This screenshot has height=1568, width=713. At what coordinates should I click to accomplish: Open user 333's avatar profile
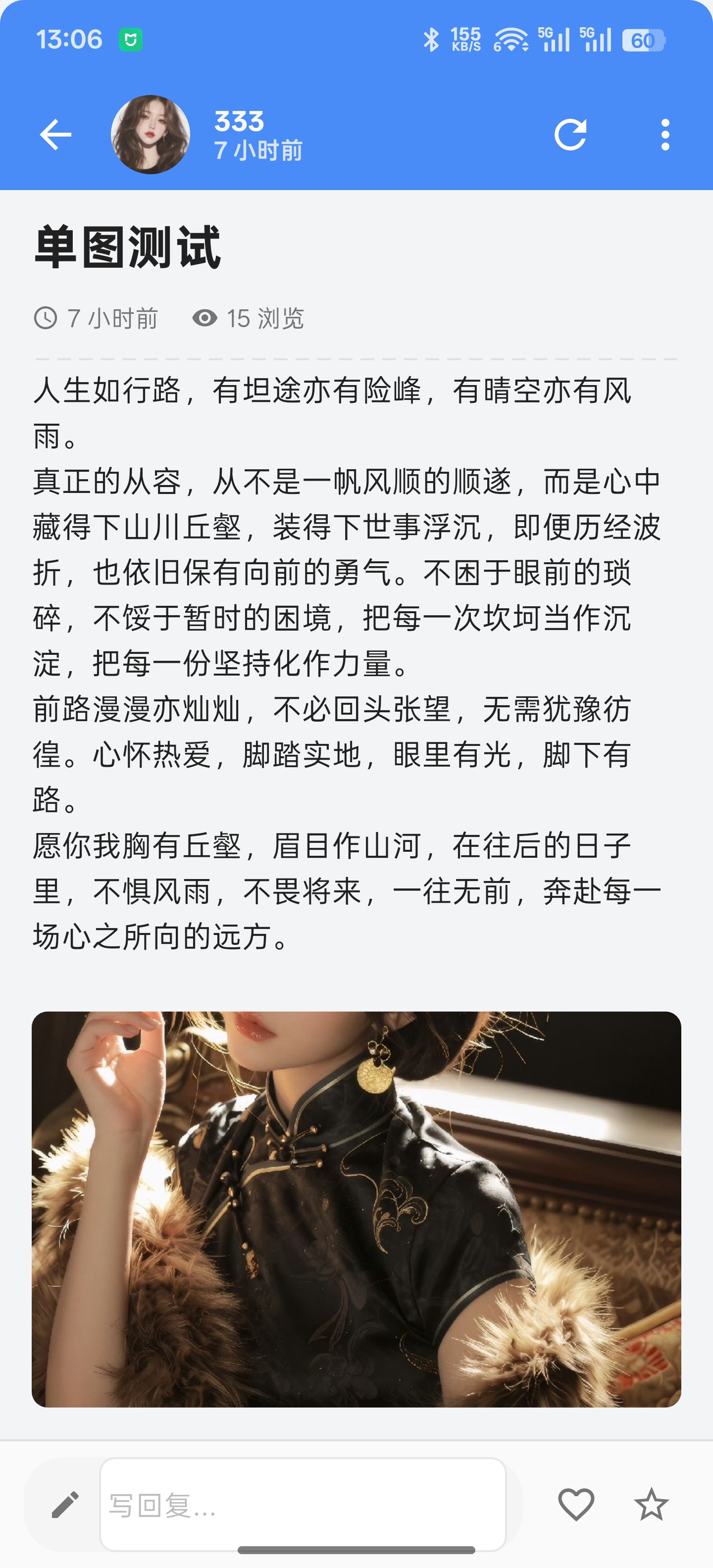click(151, 135)
